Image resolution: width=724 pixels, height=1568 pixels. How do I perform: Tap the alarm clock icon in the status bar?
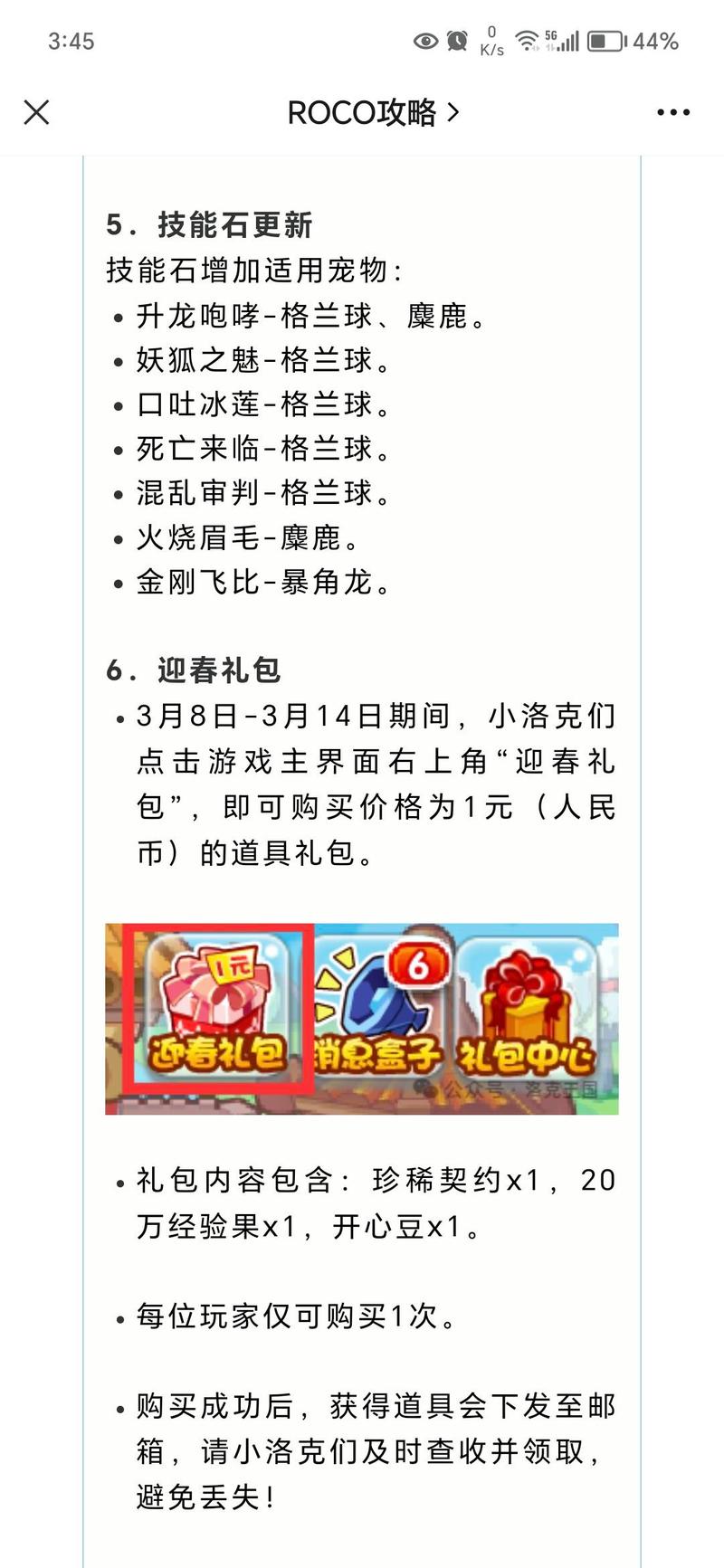click(455, 41)
